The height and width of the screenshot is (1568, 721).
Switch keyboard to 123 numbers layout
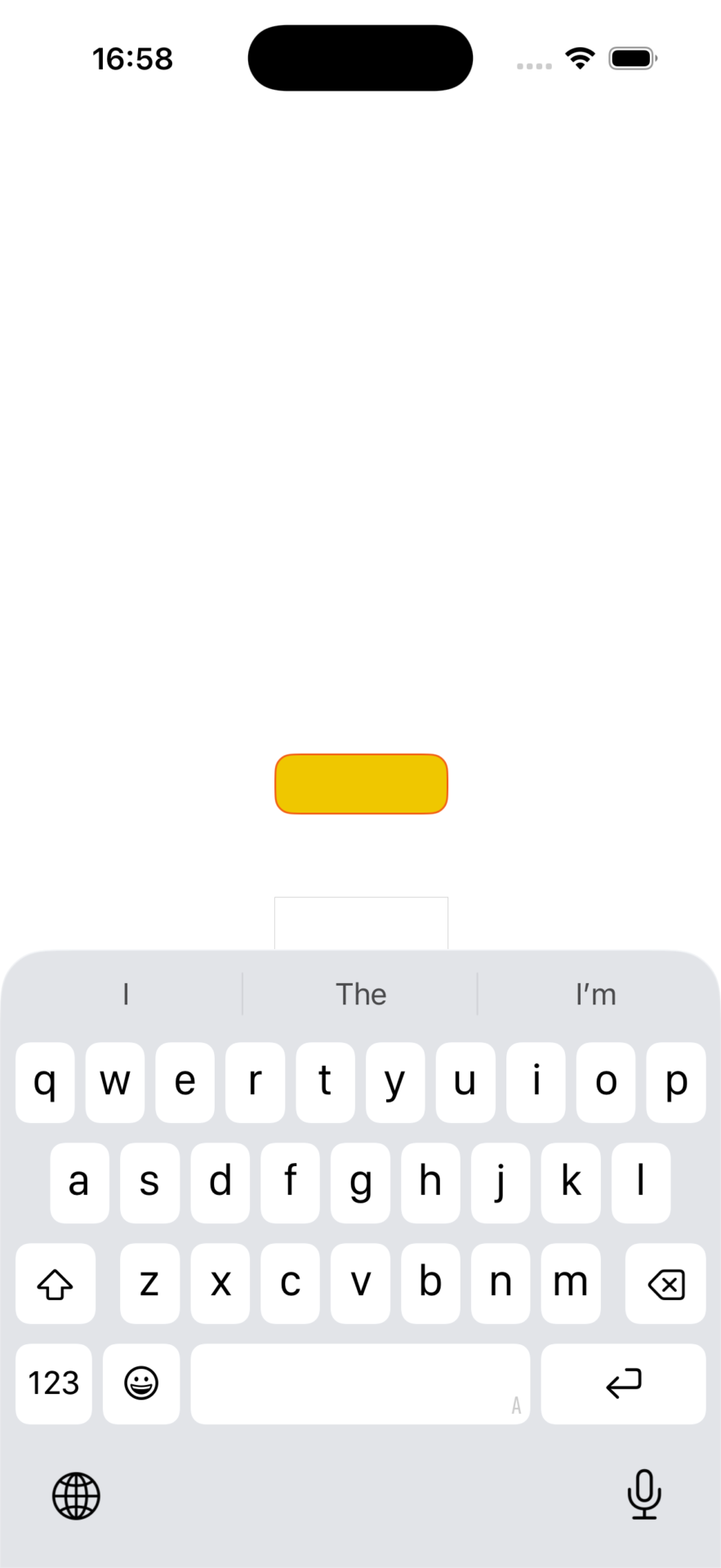tap(54, 1383)
